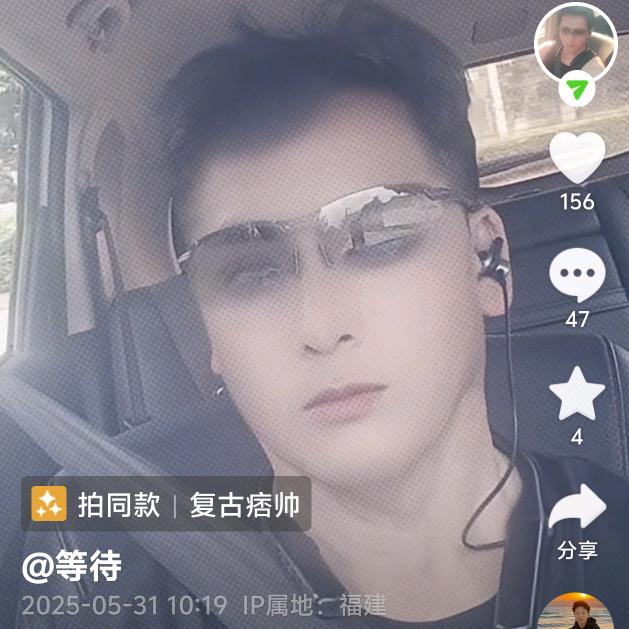Open the comments section
629x629 pixels.
577,277
